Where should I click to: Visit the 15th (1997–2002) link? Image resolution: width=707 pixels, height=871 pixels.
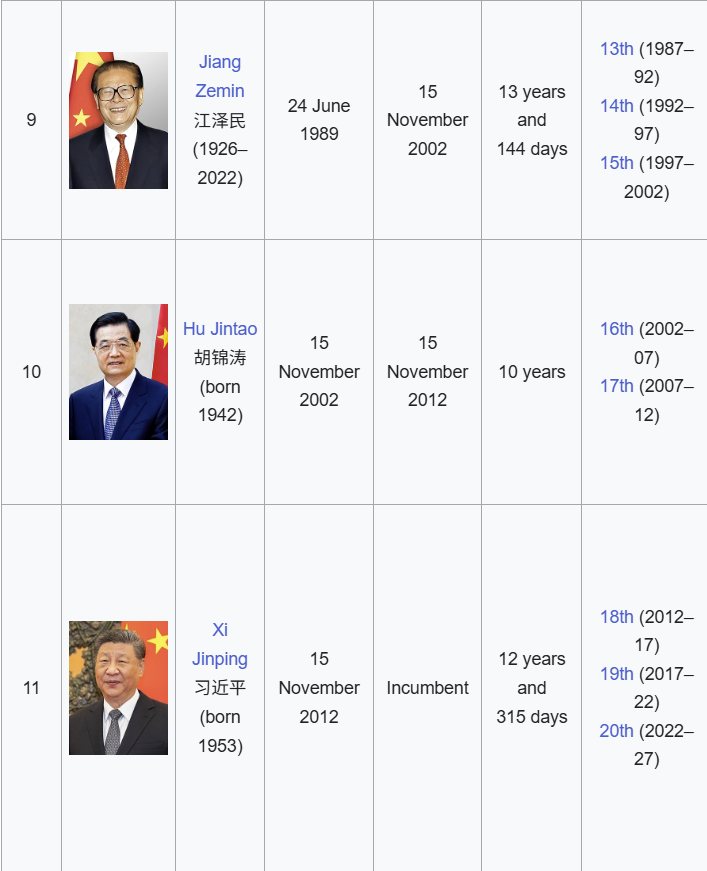click(616, 163)
